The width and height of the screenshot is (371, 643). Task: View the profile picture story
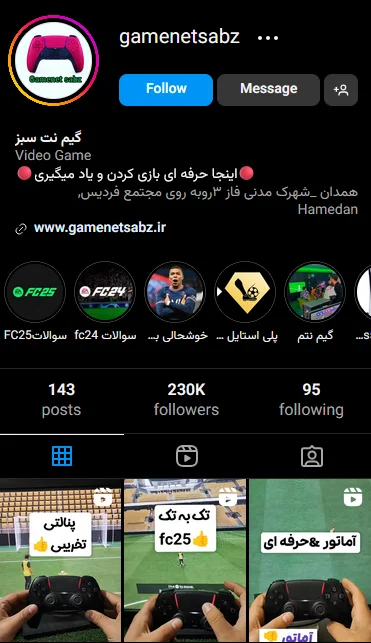click(53, 60)
